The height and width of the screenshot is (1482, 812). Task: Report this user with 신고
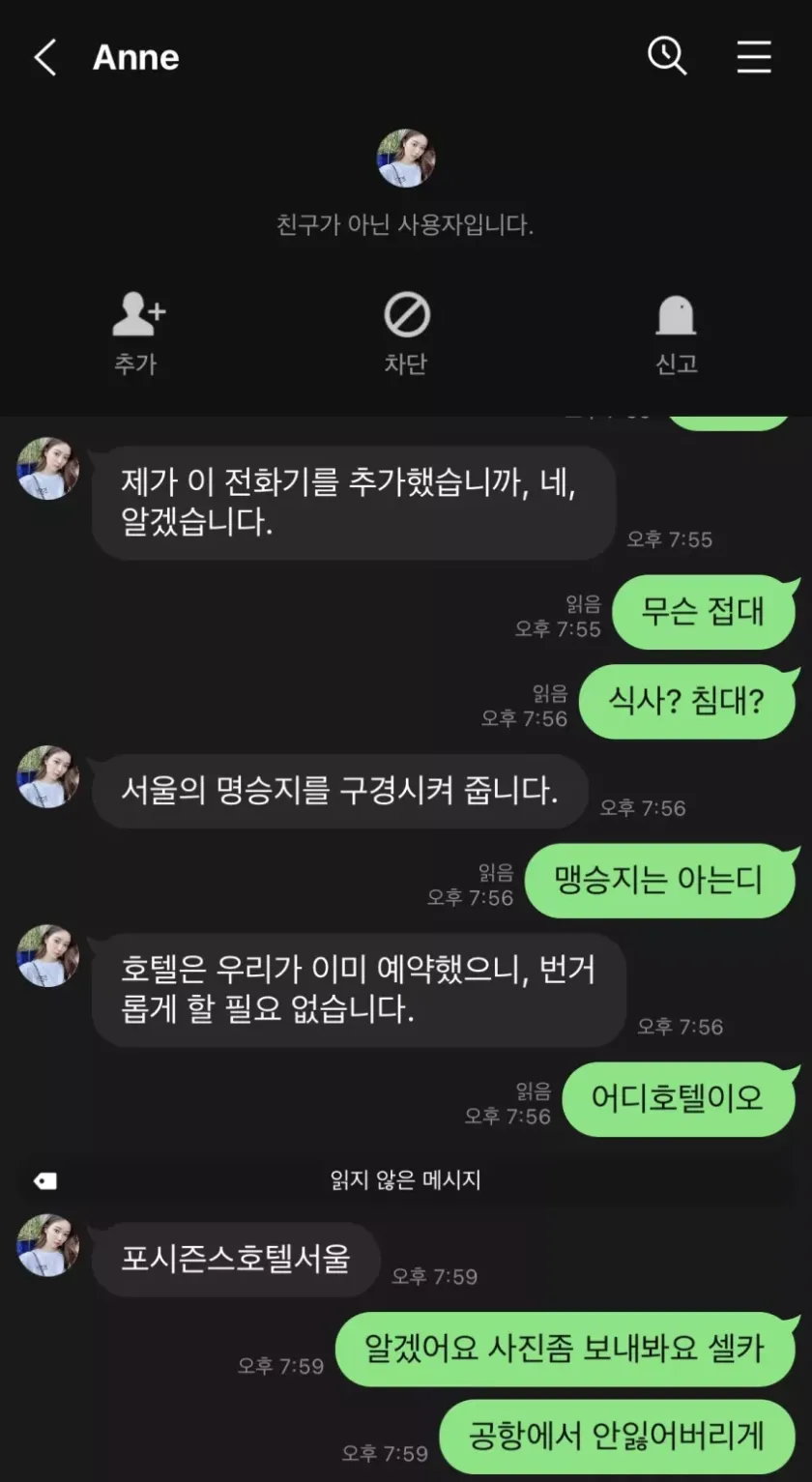[x=676, y=334]
